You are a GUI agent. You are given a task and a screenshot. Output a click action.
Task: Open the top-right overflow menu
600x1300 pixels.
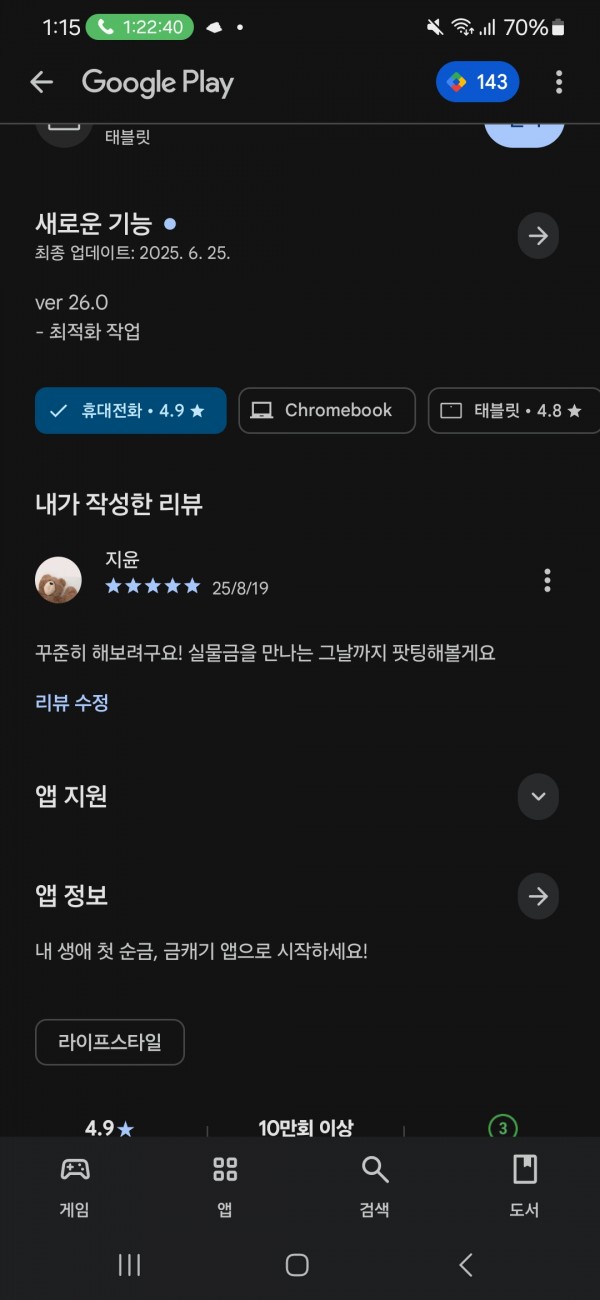click(x=559, y=82)
